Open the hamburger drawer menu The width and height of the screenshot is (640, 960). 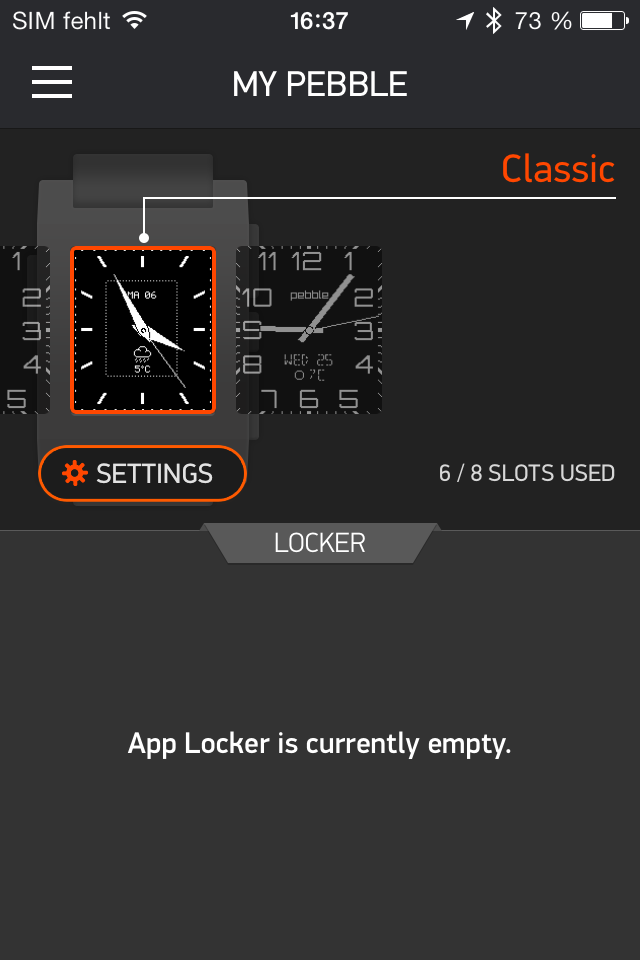pos(52,82)
